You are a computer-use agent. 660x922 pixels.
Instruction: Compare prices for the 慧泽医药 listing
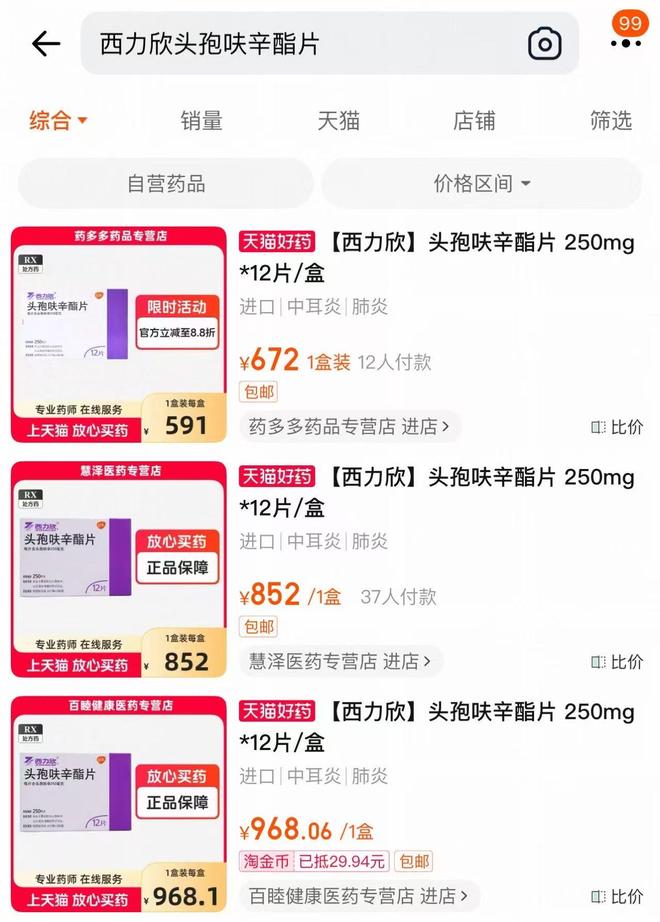click(x=618, y=662)
